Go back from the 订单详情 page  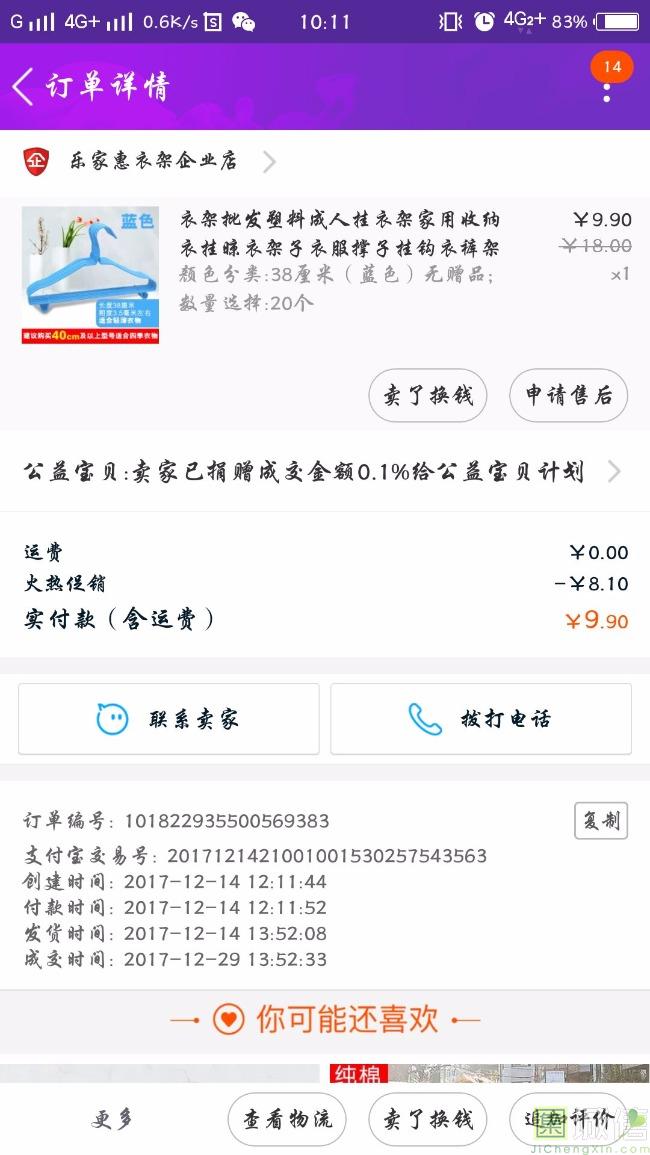pos(24,87)
